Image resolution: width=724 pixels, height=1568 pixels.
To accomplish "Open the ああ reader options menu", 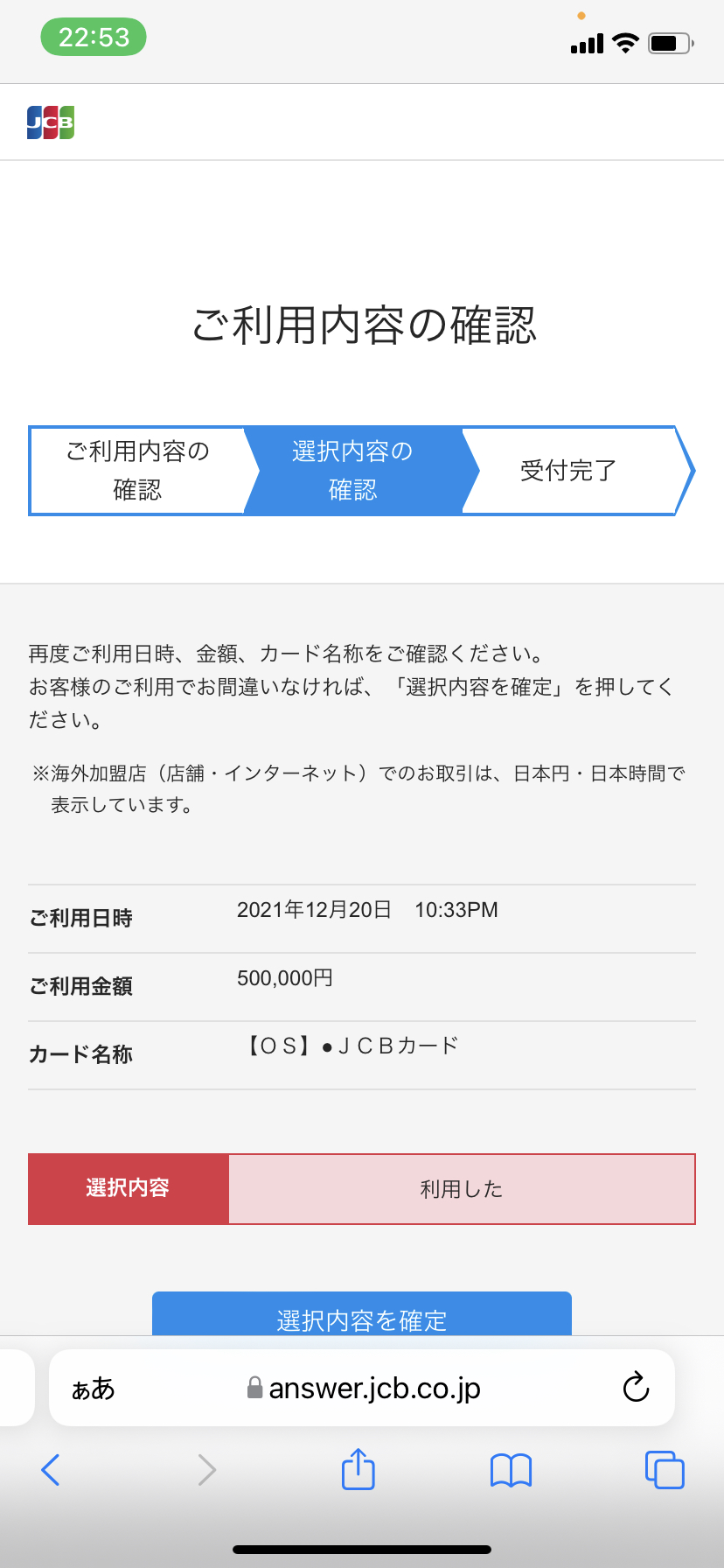I will click(93, 1389).
